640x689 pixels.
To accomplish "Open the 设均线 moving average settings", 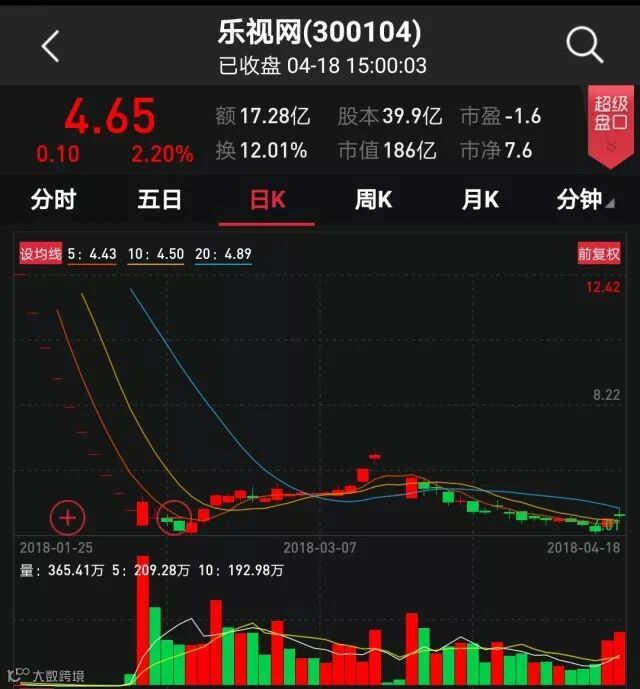I will click(x=41, y=254).
